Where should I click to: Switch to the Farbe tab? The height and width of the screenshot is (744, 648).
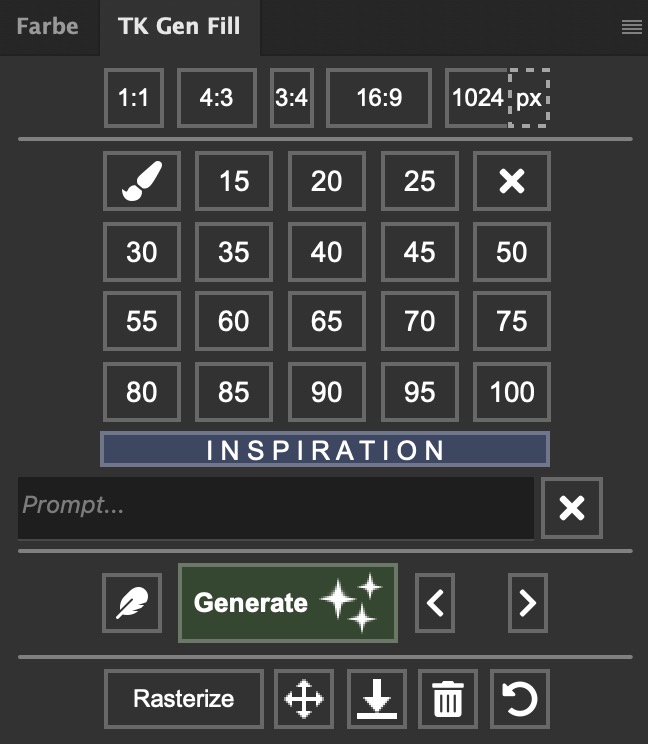[x=47, y=27]
